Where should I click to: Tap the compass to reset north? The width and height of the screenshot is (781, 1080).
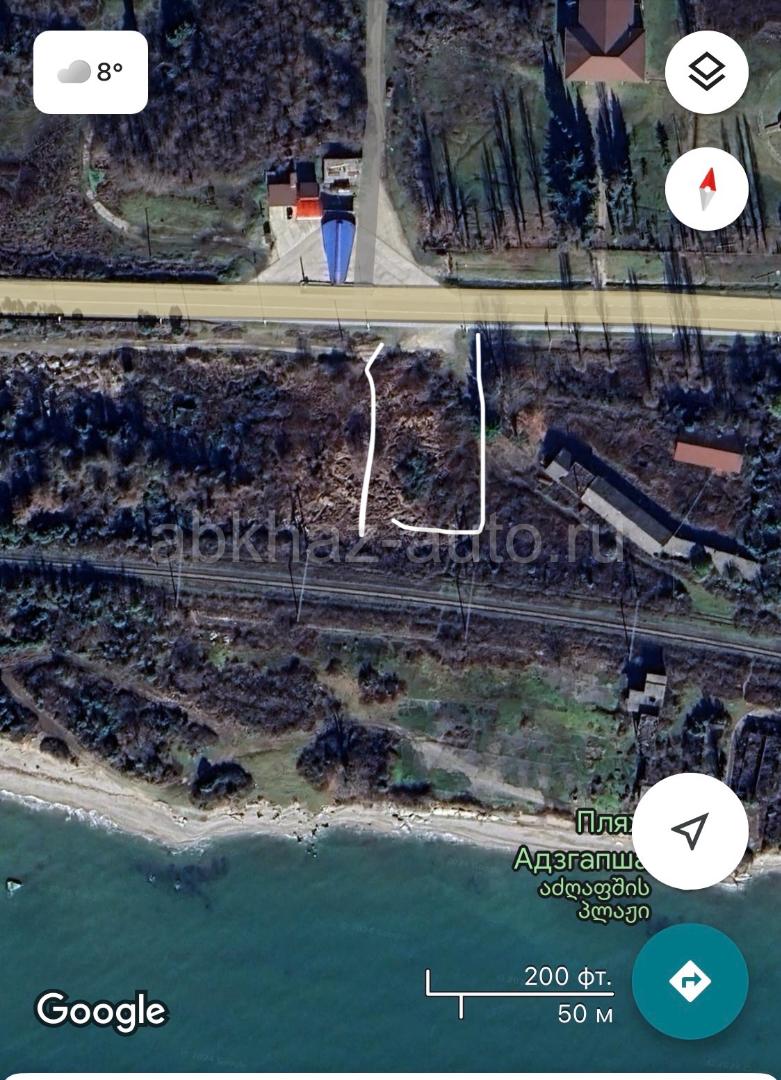tap(706, 189)
